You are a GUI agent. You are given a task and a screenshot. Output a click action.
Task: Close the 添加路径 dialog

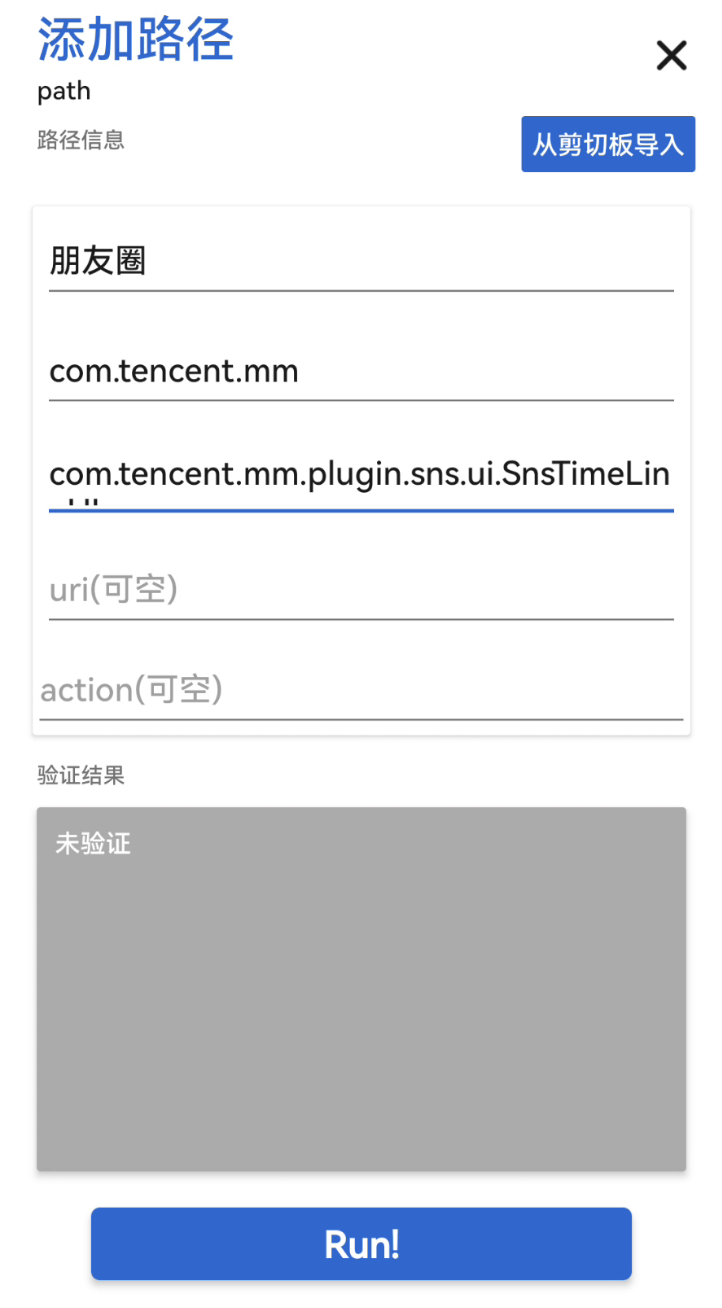[x=671, y=56]
